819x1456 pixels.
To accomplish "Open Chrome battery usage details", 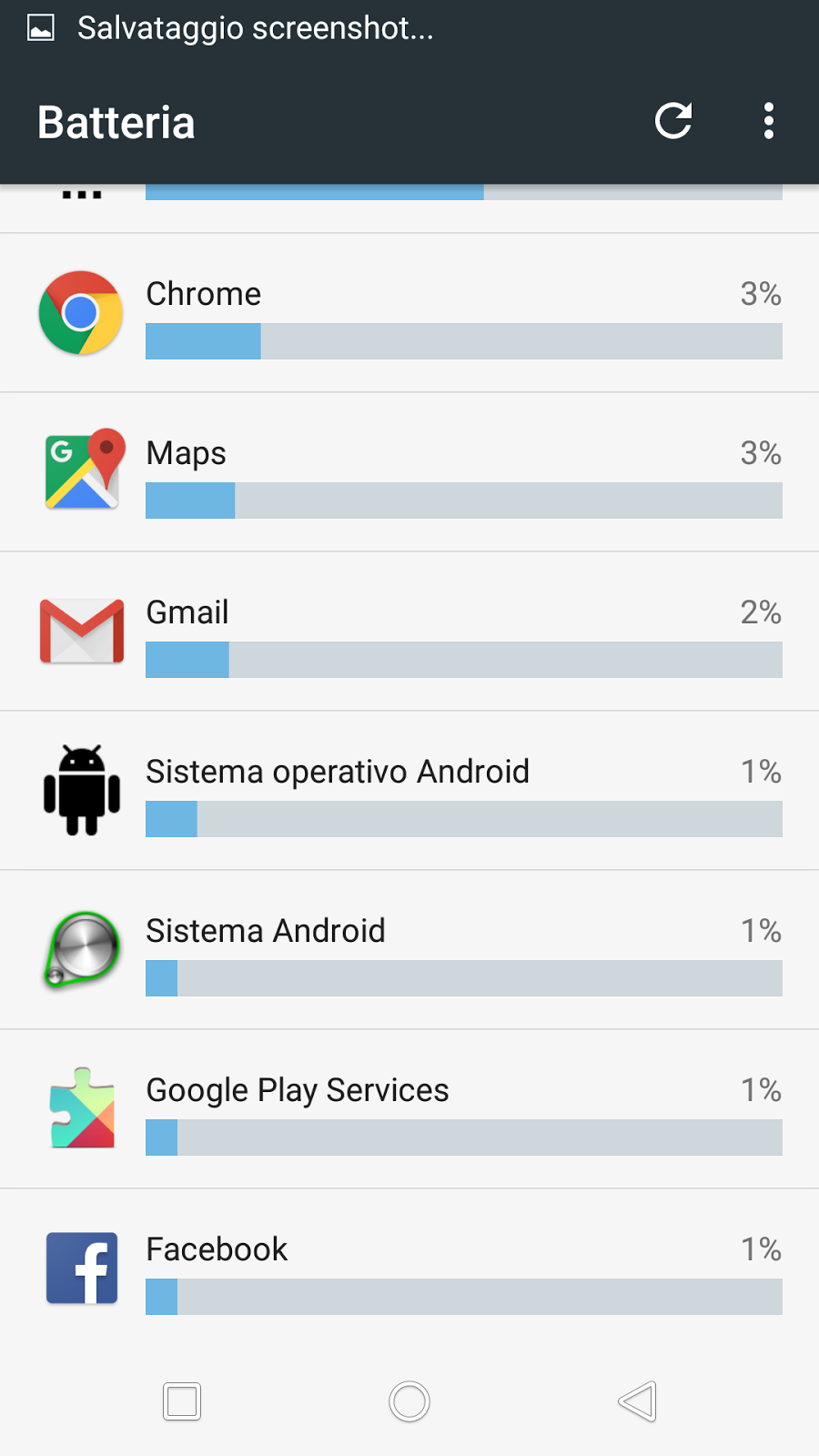I will tap(409, 313).
